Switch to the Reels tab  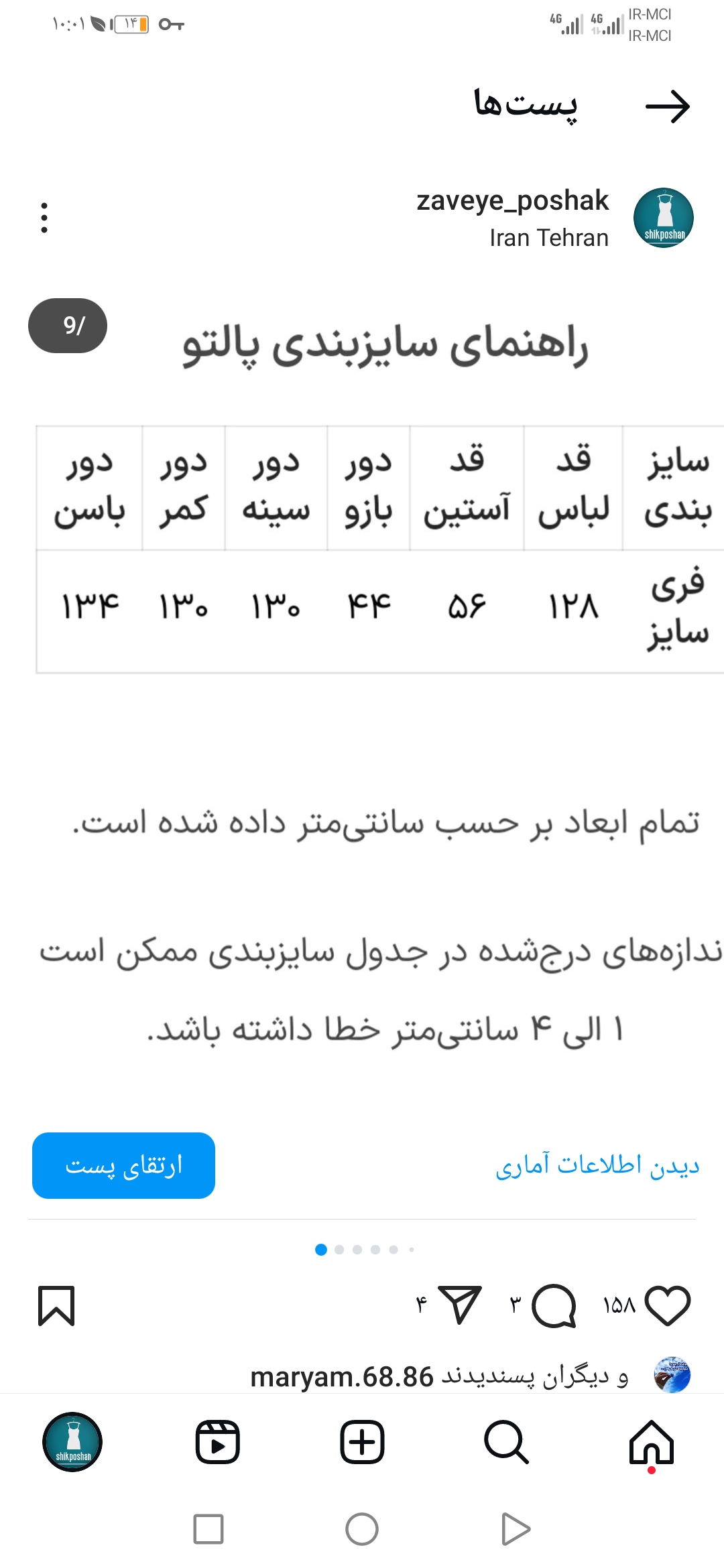(x=217, y=1442)
